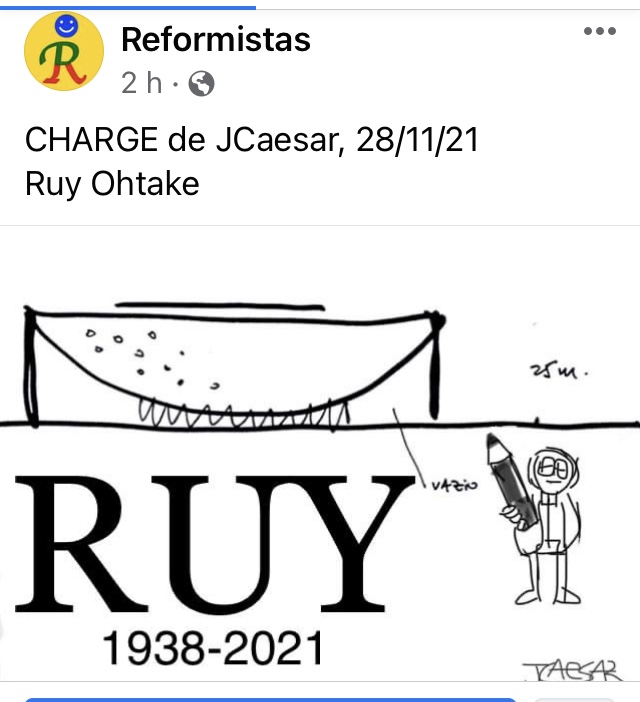Open the post's three-dot options menu
640x702 pixels.
coord(599,31)
